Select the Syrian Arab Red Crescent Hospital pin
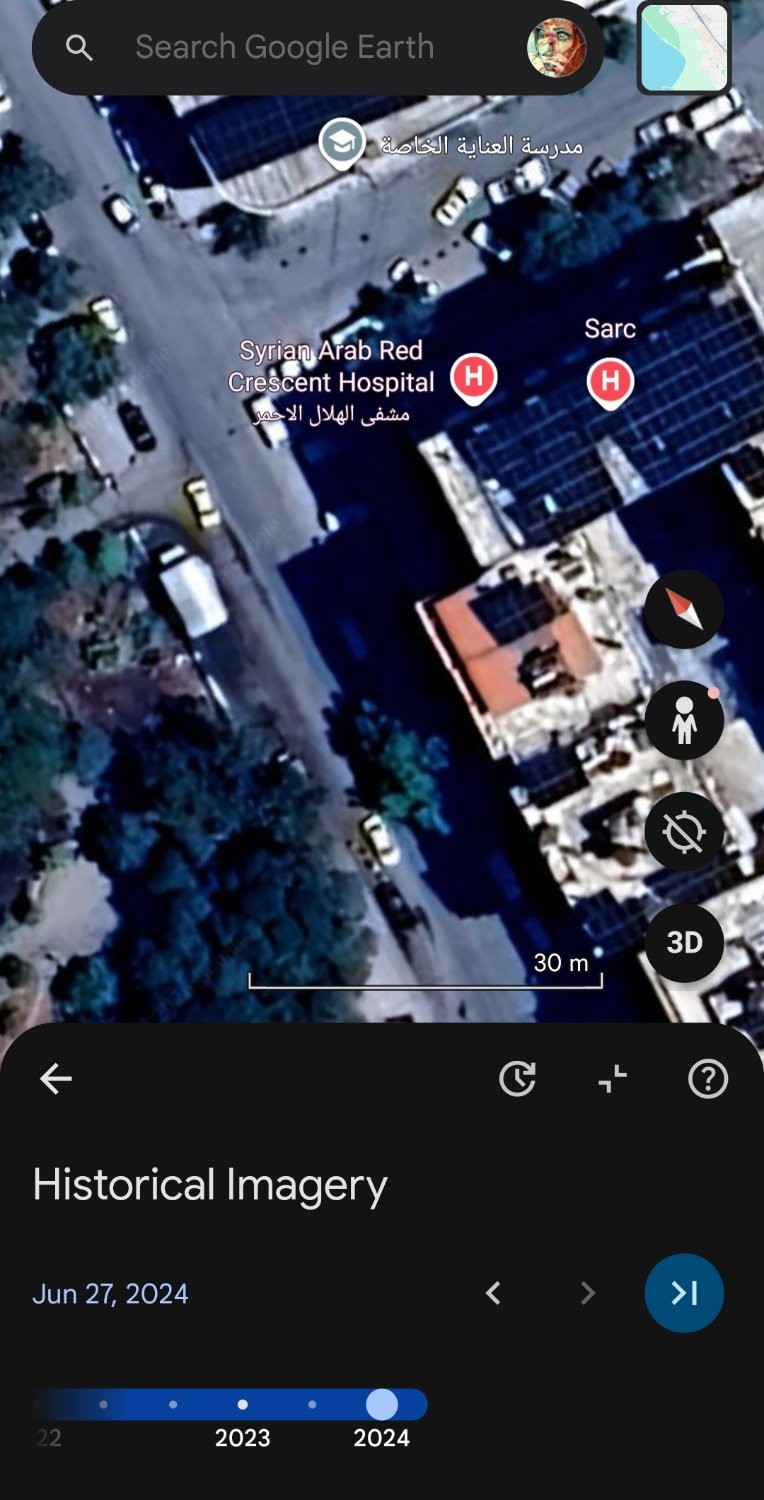The image size is (764, 1500). 473,378
